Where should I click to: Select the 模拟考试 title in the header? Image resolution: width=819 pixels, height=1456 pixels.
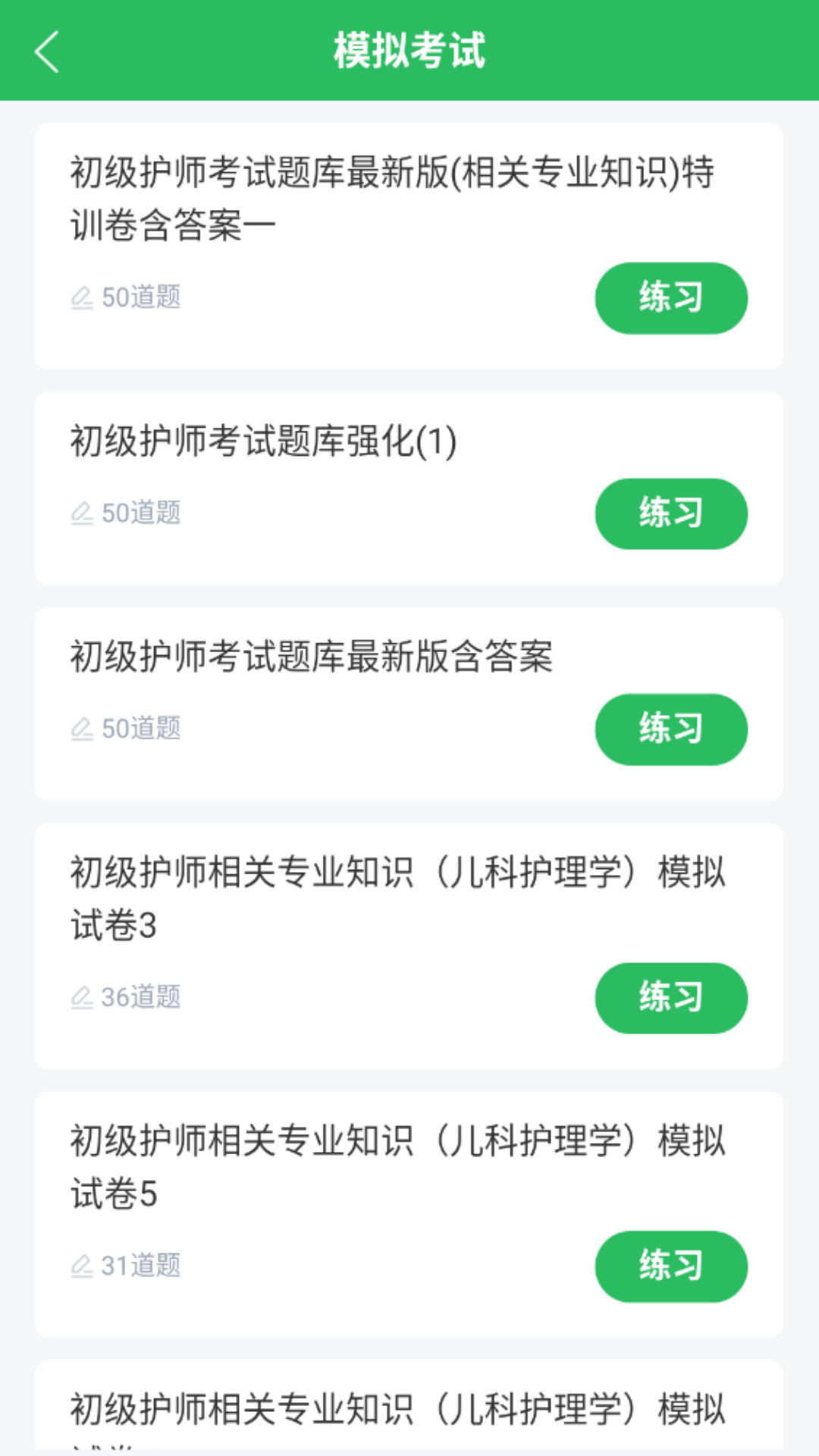[x=409, y=53]
